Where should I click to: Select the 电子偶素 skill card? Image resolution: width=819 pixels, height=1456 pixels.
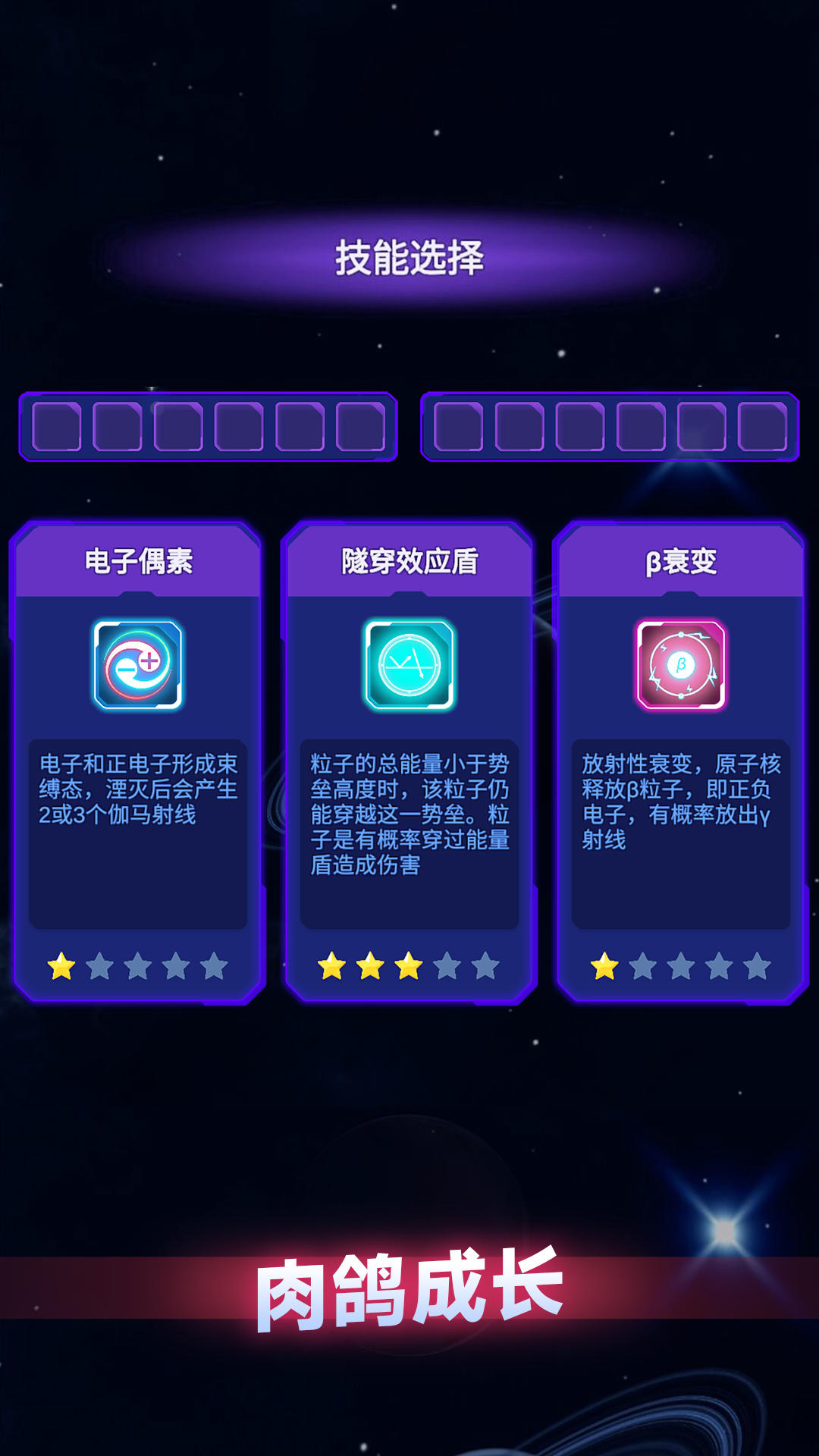coord(138,762)
